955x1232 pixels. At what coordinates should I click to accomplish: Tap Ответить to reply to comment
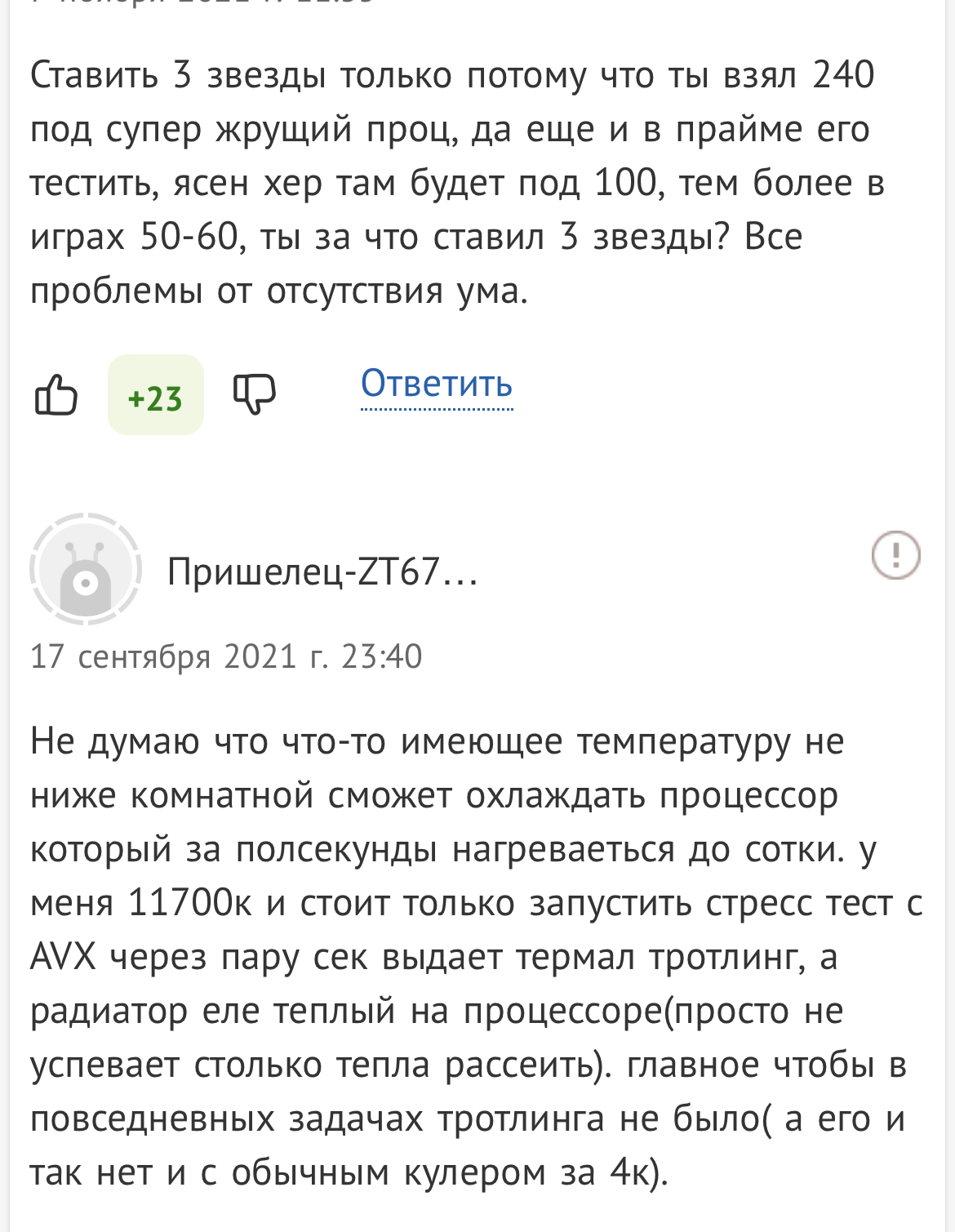[x=437, y=384]
